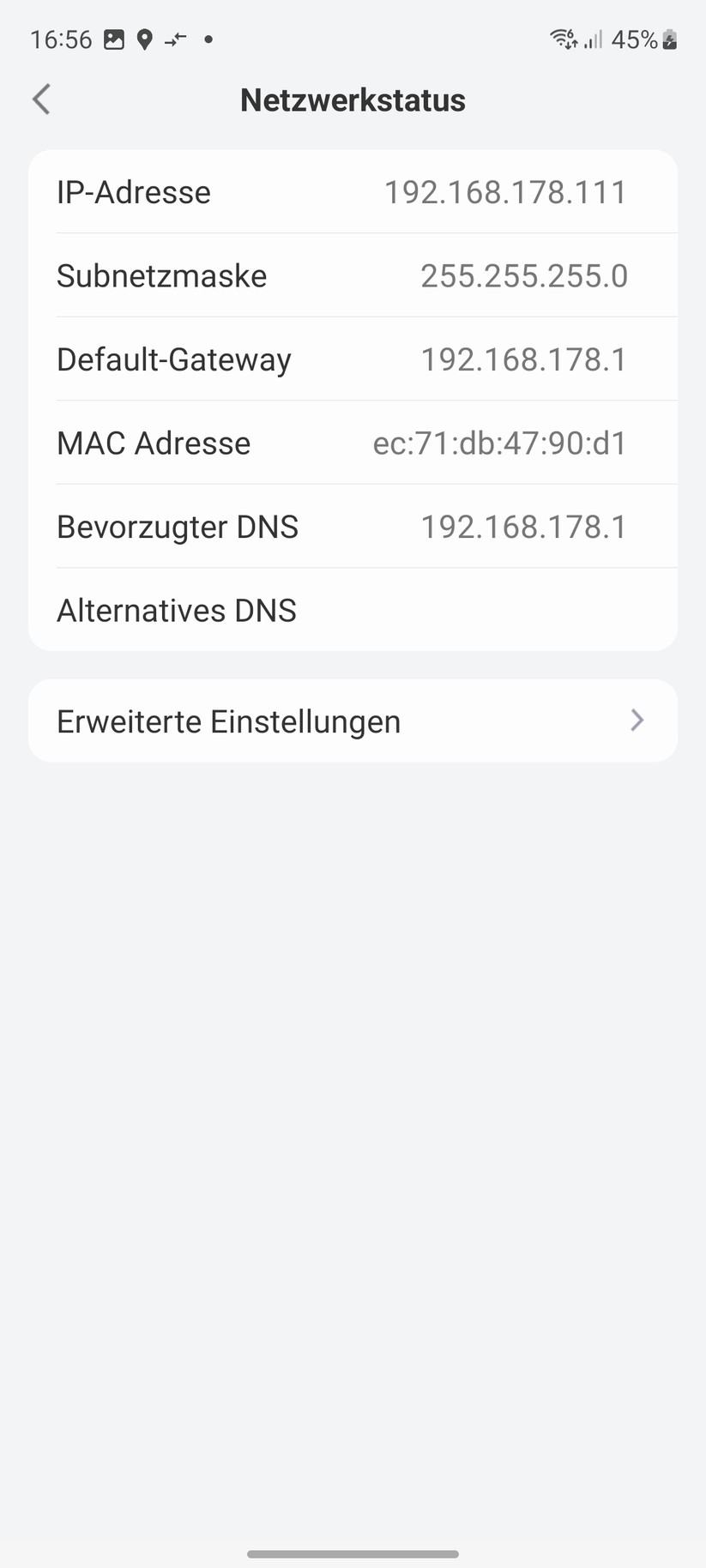Viewport: 706px width, 1568px height.
Task: Tap the back arrow icon
Action: 40,99
